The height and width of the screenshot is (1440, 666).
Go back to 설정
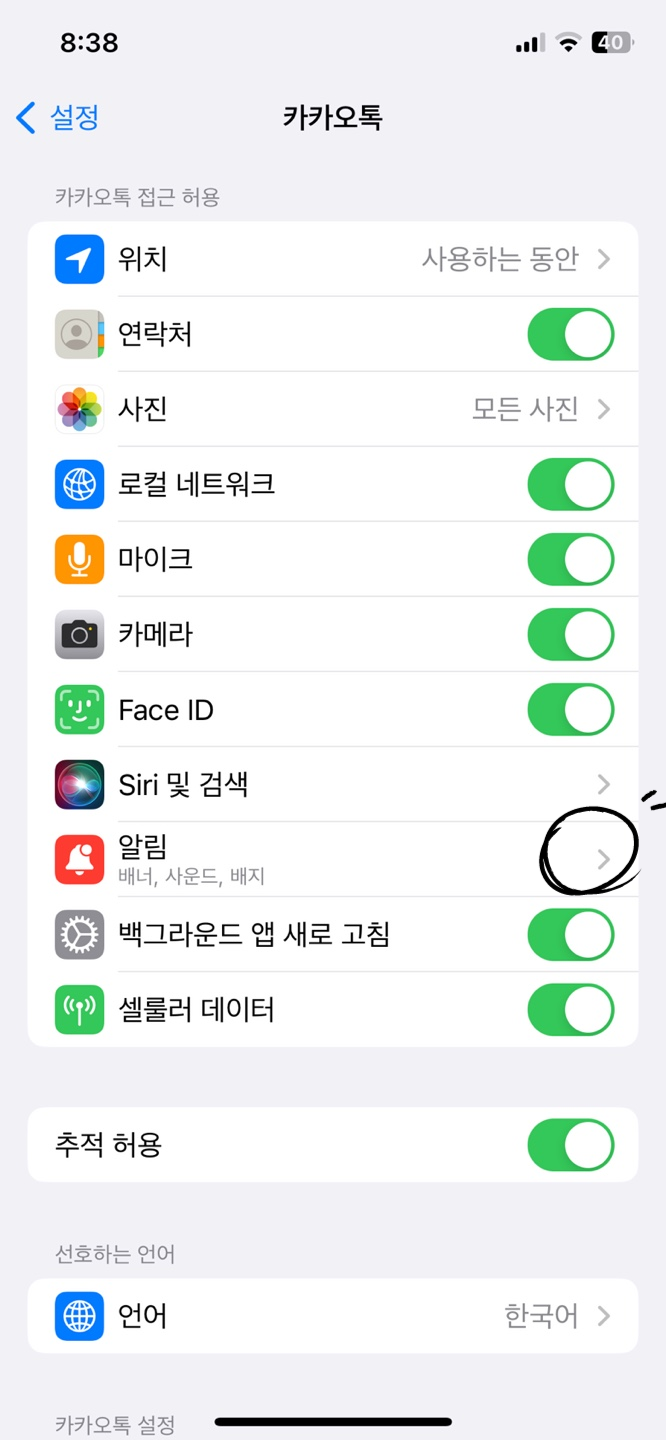tap(58, 118)
